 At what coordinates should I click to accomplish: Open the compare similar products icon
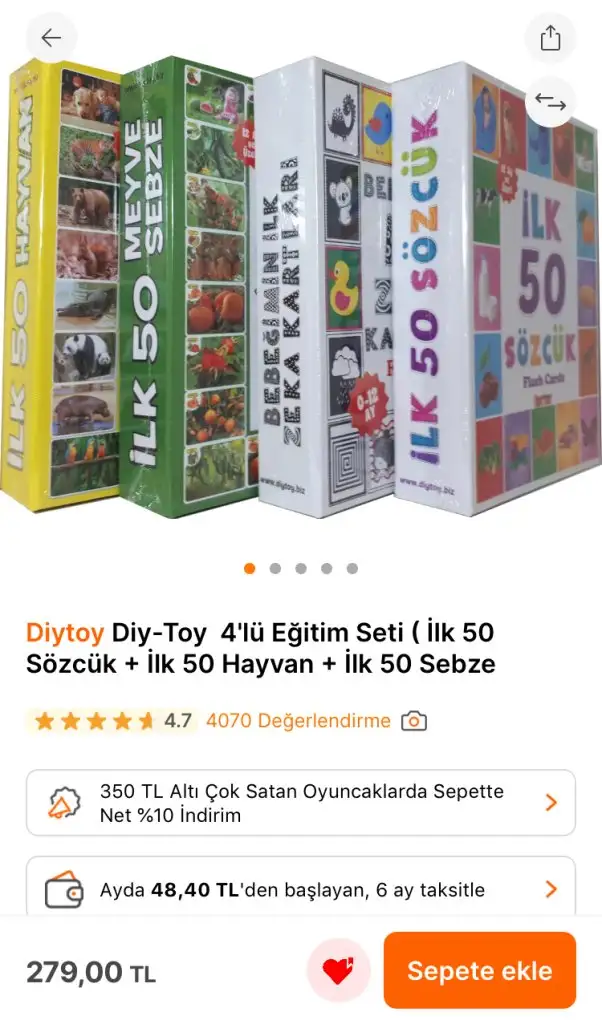tap(550, 102)
